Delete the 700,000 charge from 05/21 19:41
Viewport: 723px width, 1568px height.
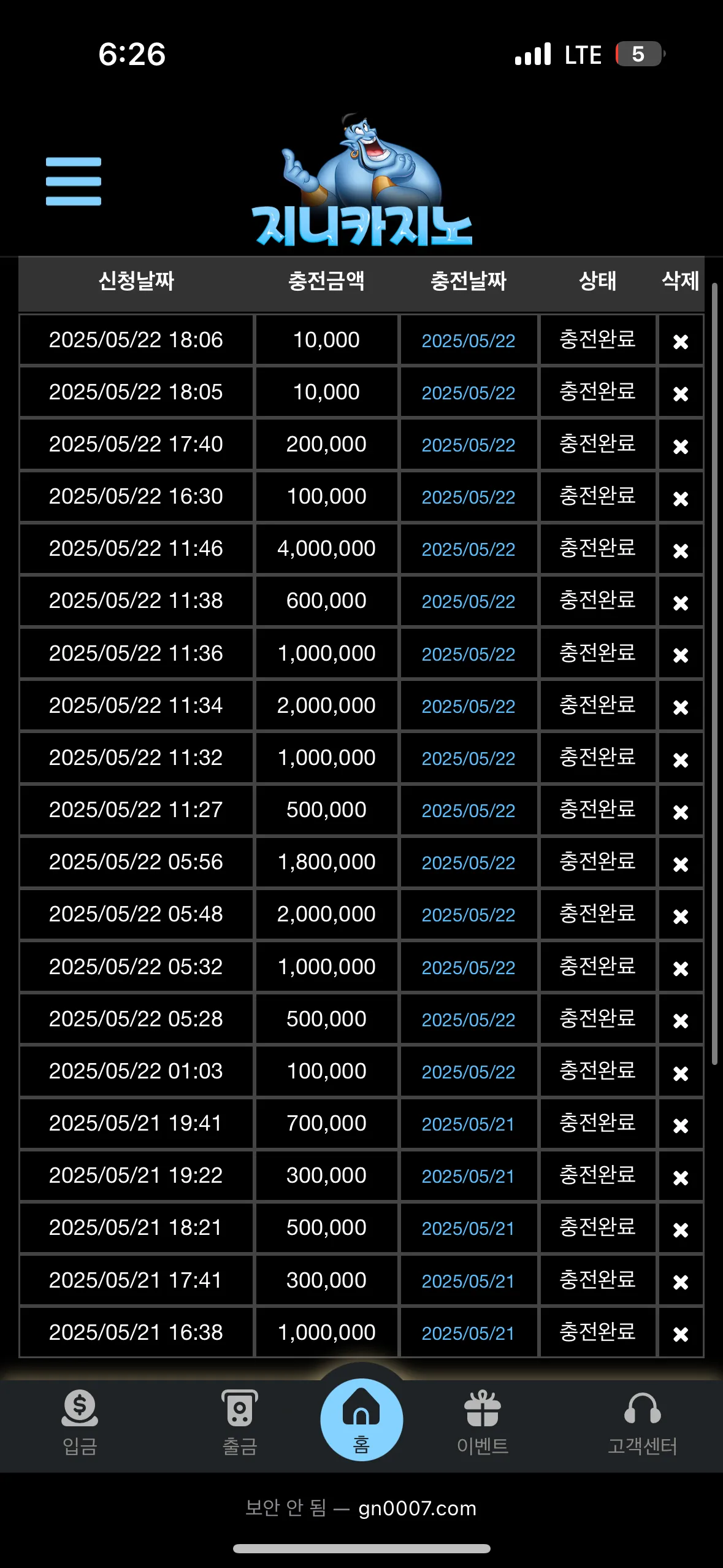681,1126
